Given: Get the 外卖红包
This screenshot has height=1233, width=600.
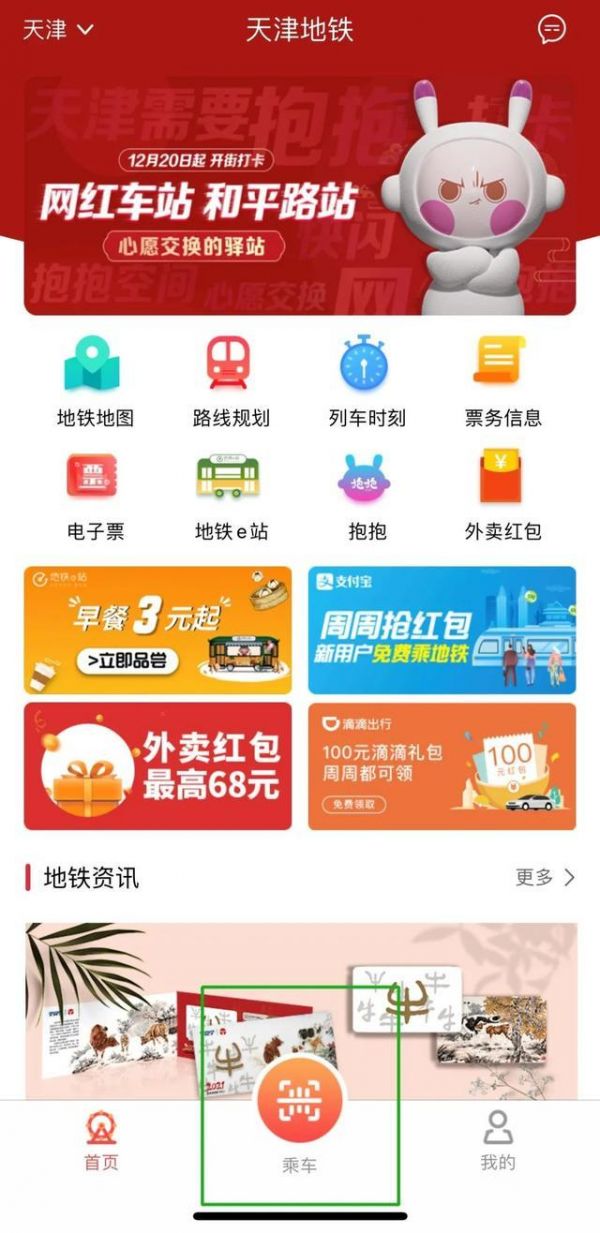Looking at the screenshot, I should 503,495.
